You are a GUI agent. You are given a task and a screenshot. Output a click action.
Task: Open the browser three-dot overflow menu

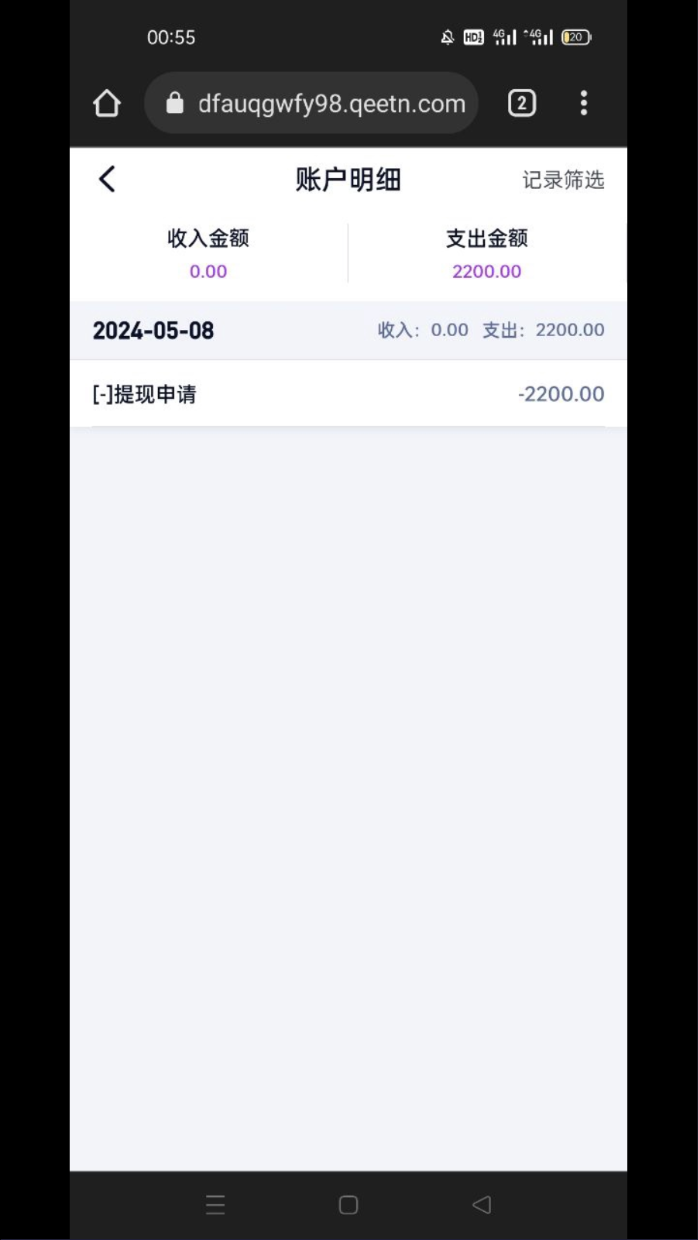pyautogui.click(x=584, y=103)
